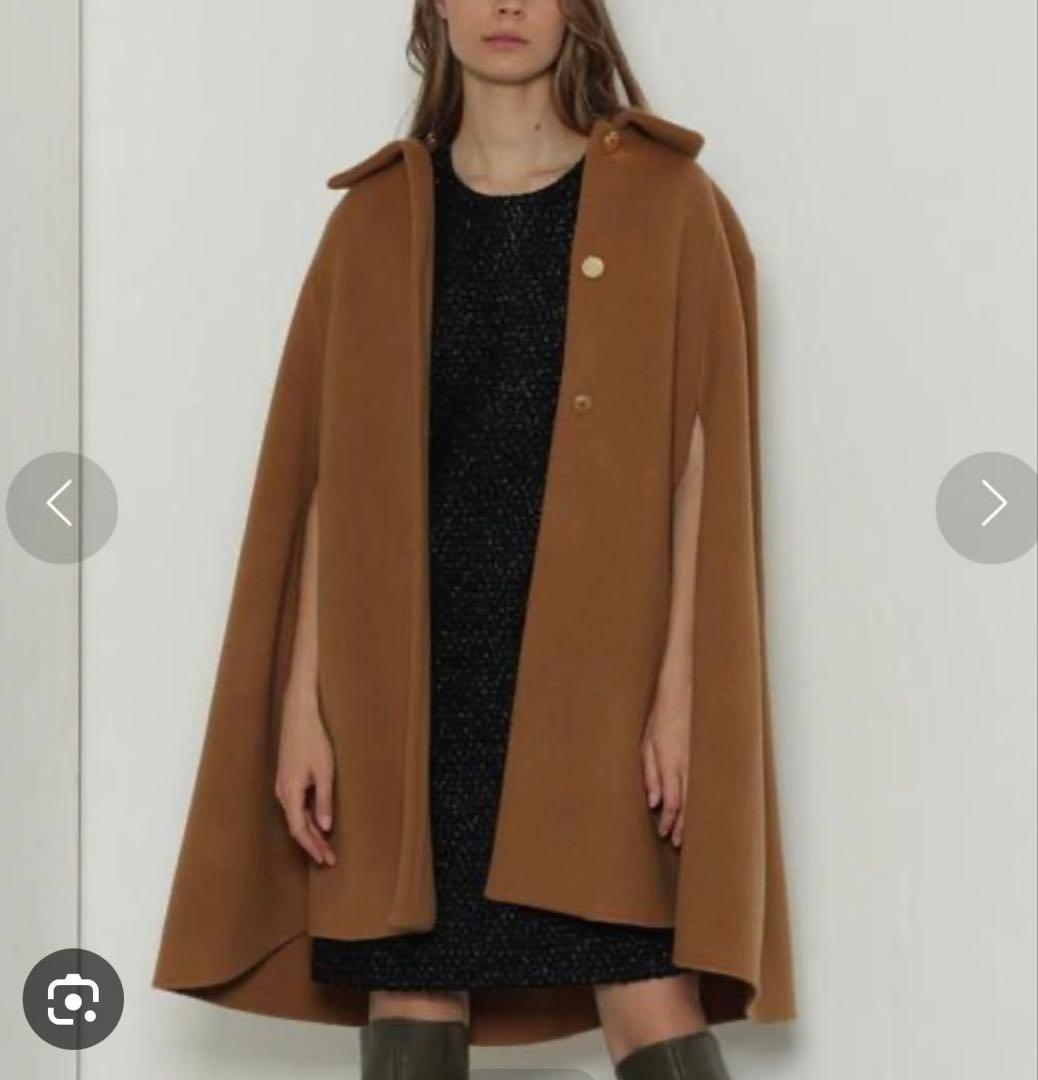
Task: Show the next image
Action: pos(990,506)
